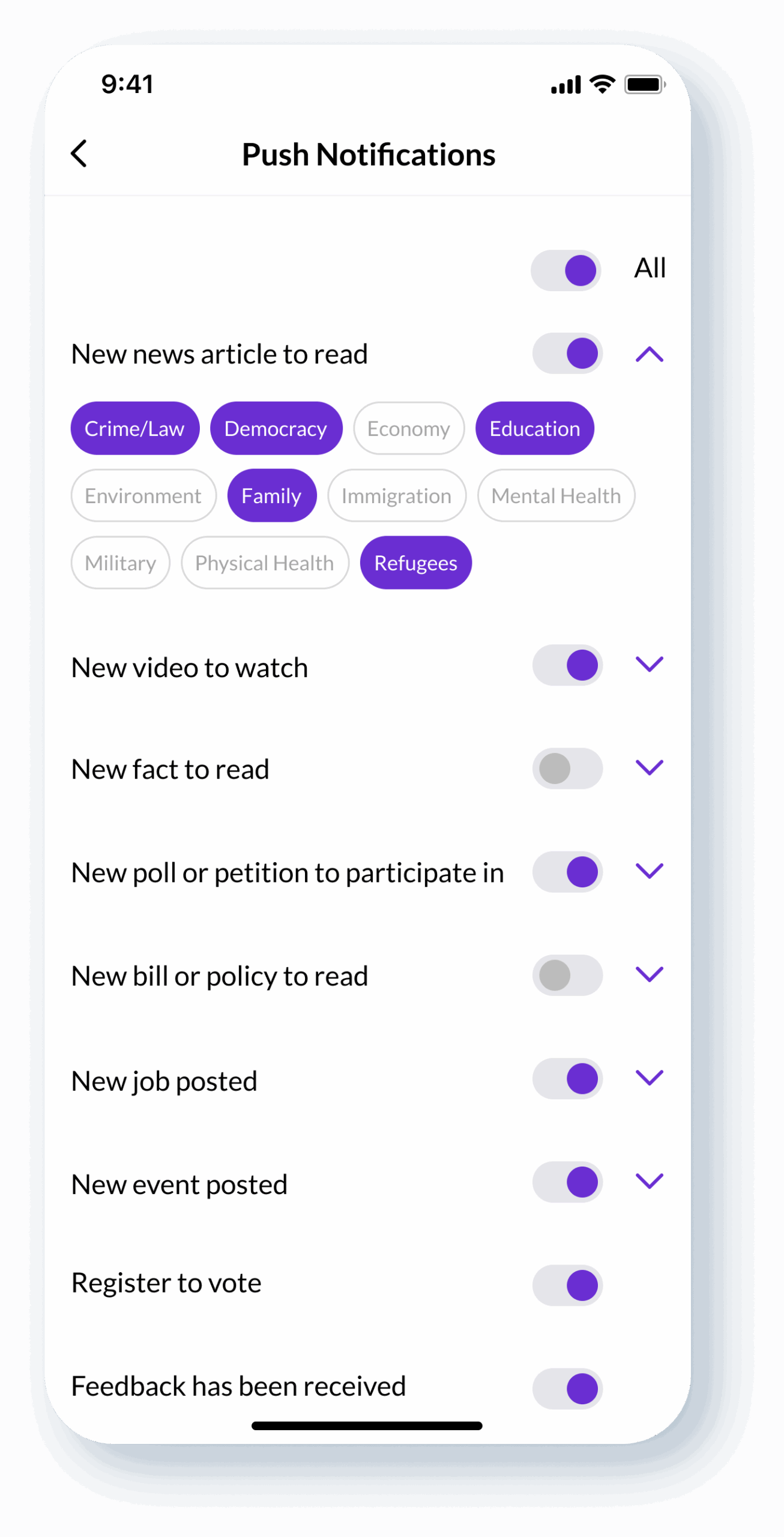Go back from Push Notifications

[79, 154]
